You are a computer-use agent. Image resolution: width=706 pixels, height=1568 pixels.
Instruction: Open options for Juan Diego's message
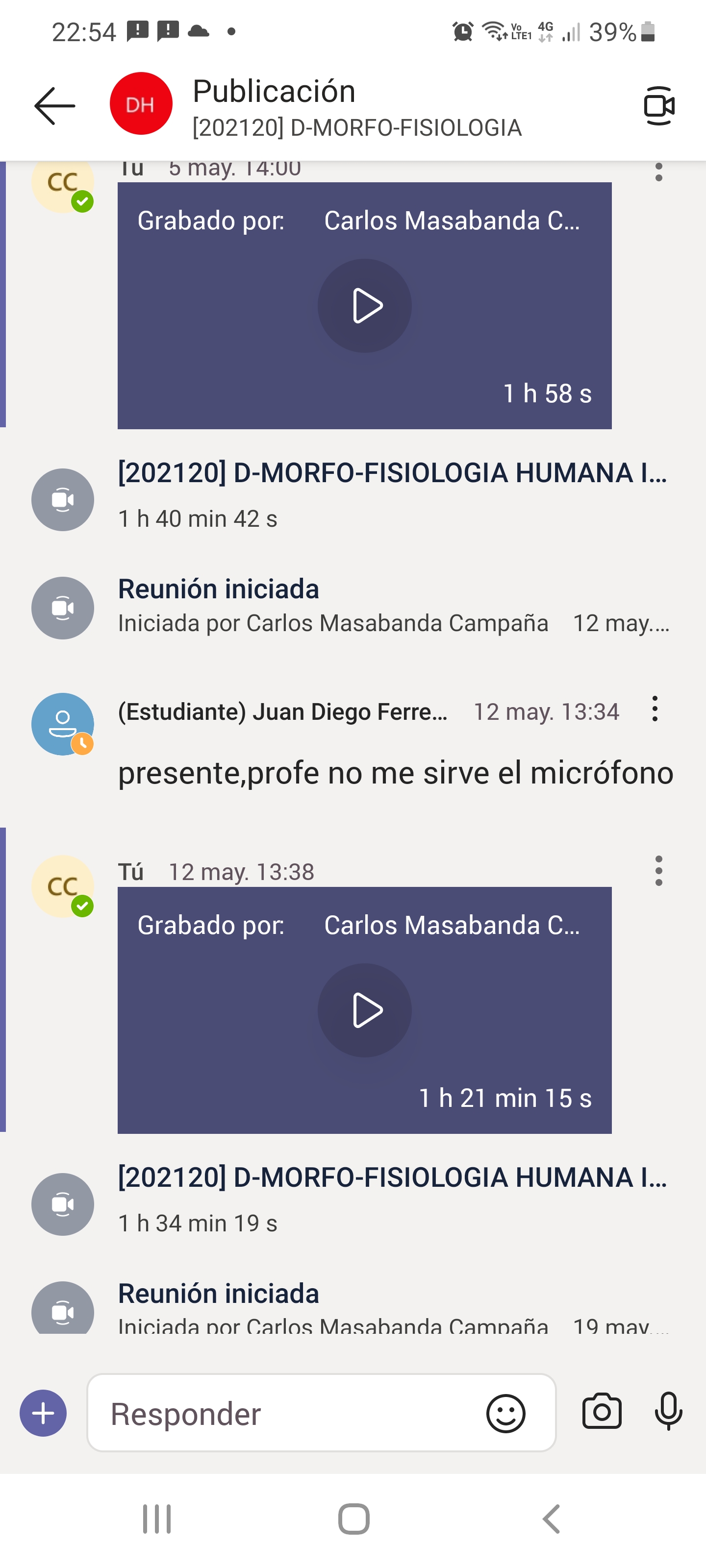pyautogui.click(x=655, y=709)
